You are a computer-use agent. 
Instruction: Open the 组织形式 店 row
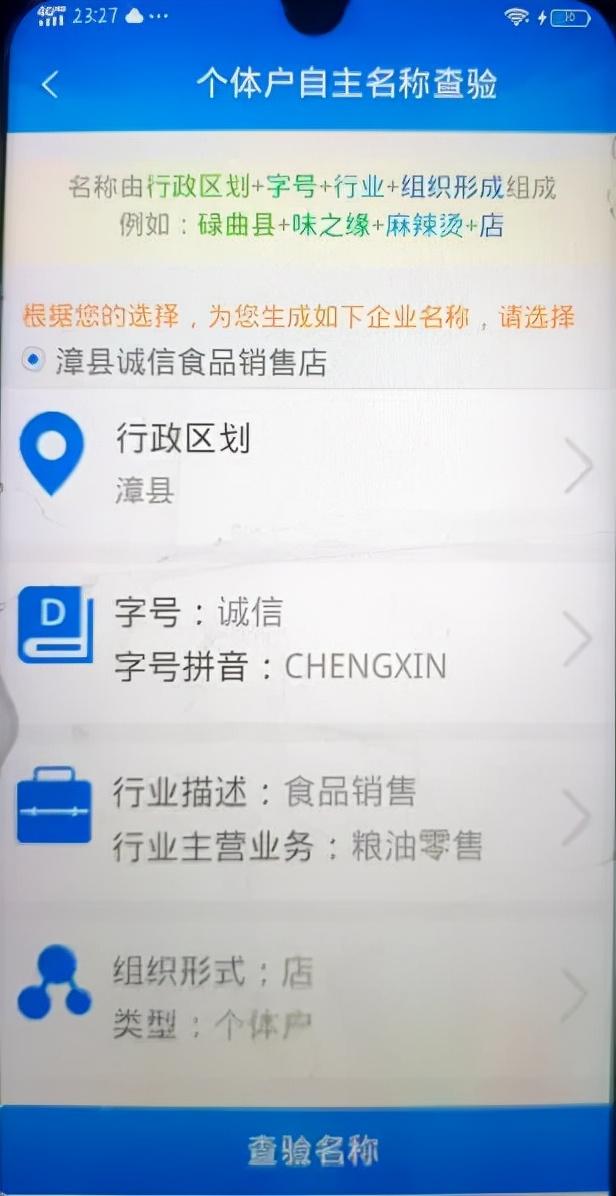coord(308,996)
